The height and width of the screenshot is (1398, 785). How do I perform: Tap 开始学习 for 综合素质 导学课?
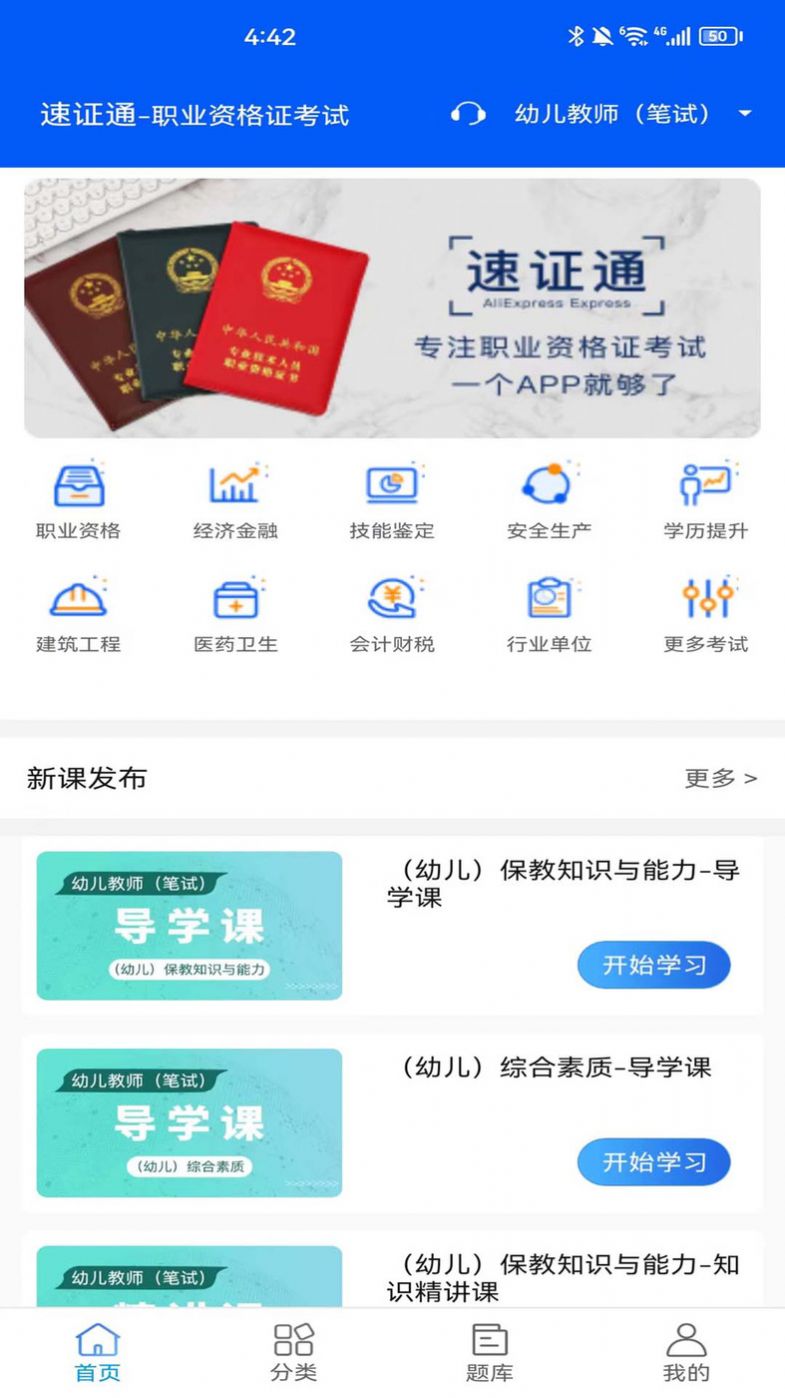coord(653,1162)
